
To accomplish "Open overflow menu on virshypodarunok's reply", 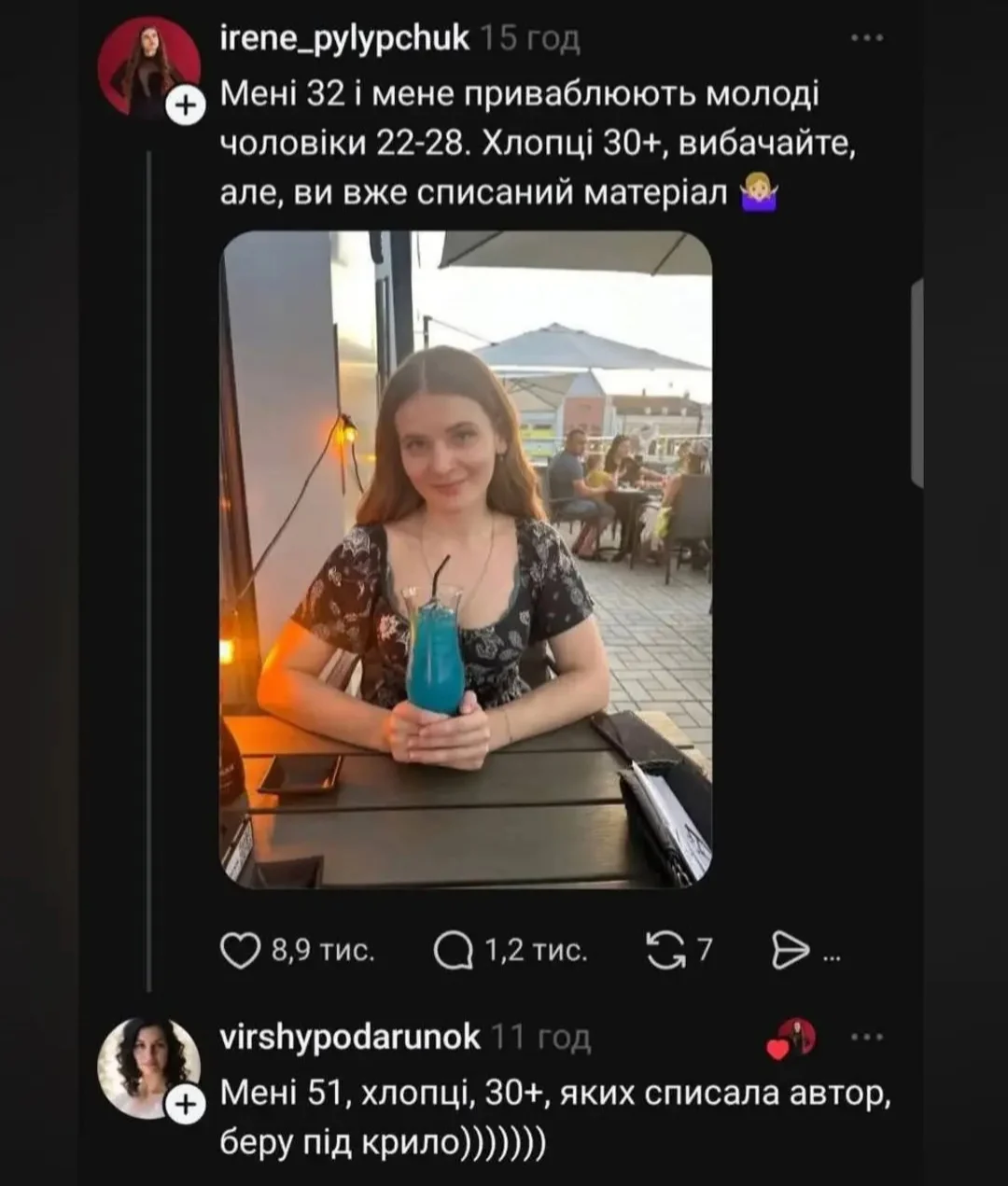I will (x=867, y=1038).
